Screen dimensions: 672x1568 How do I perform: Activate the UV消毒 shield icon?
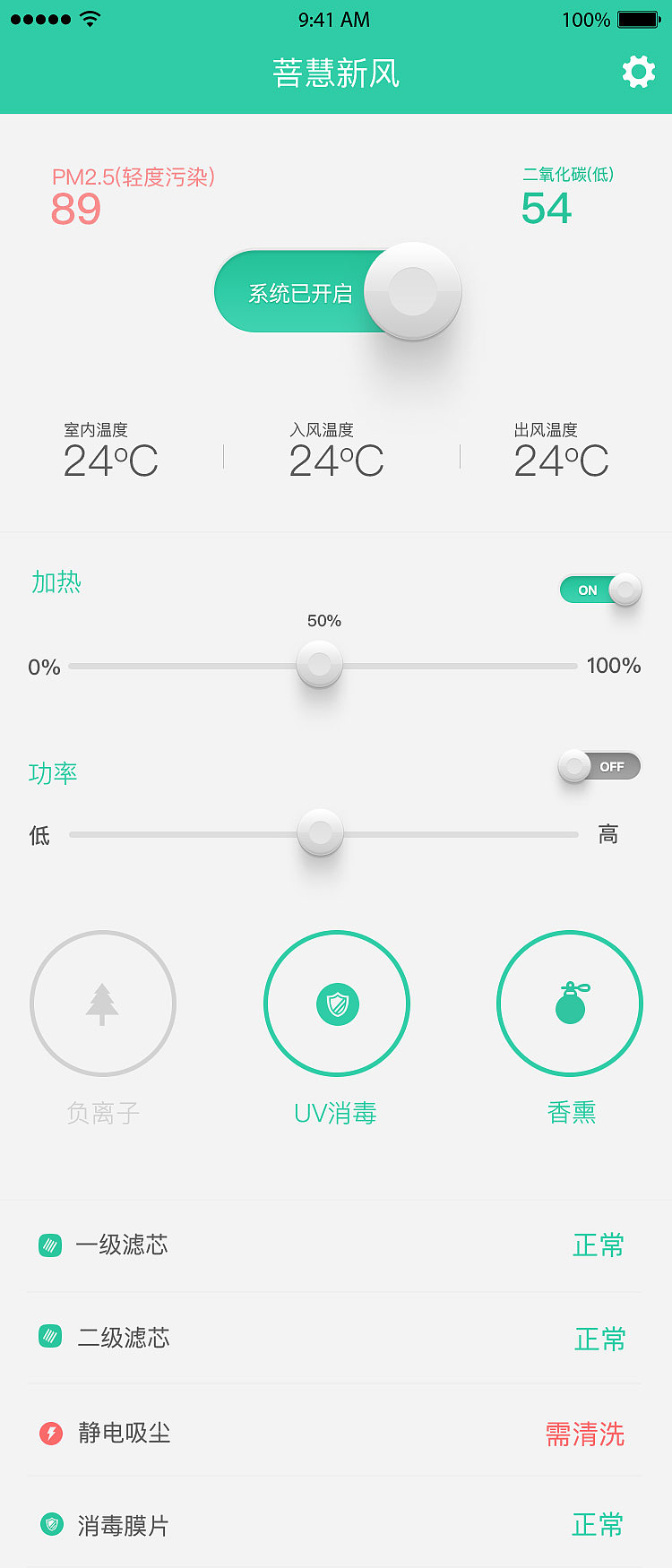(337, 1004)
